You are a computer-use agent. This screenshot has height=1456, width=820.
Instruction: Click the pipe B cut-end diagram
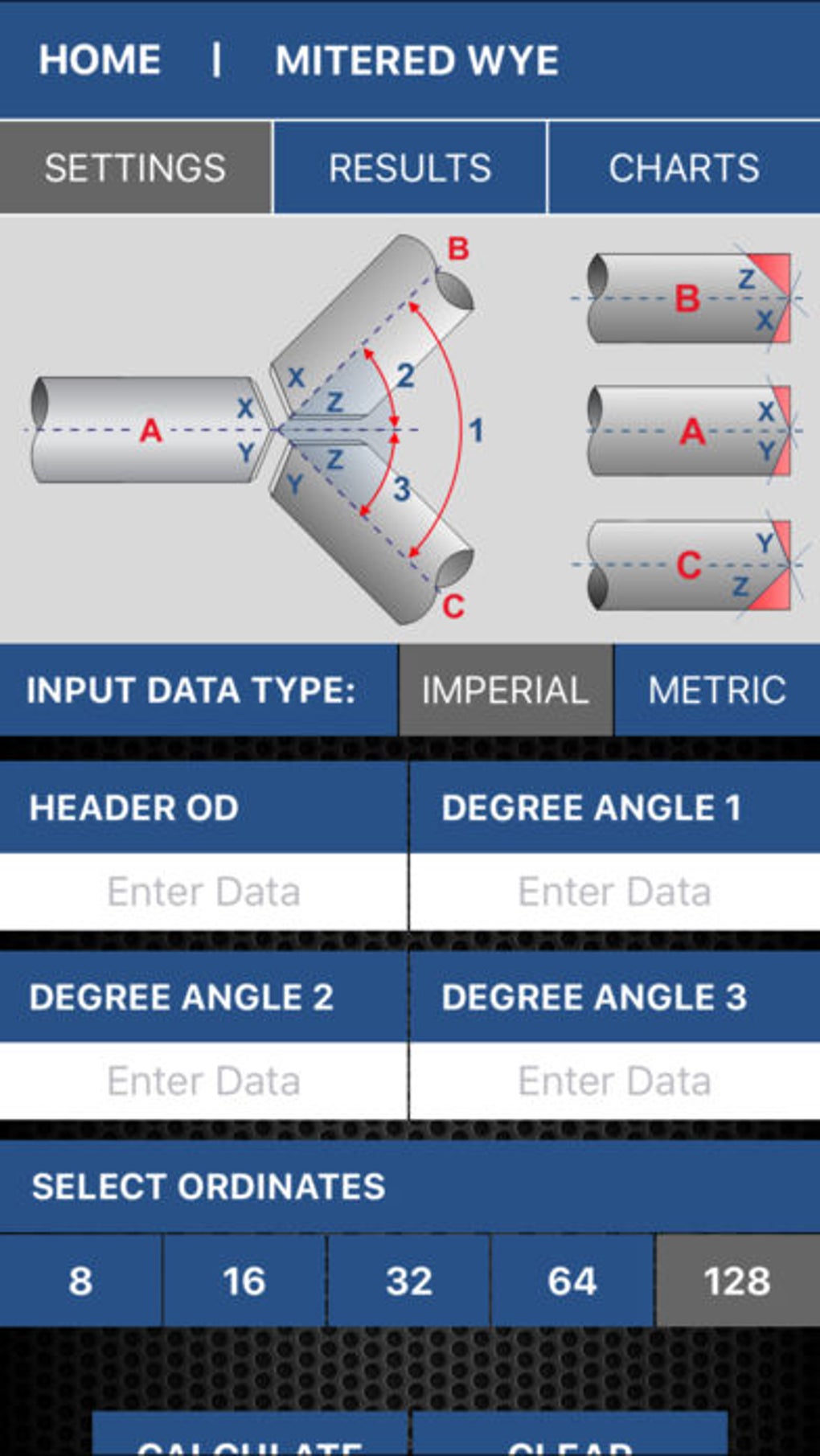coord(691,299)
